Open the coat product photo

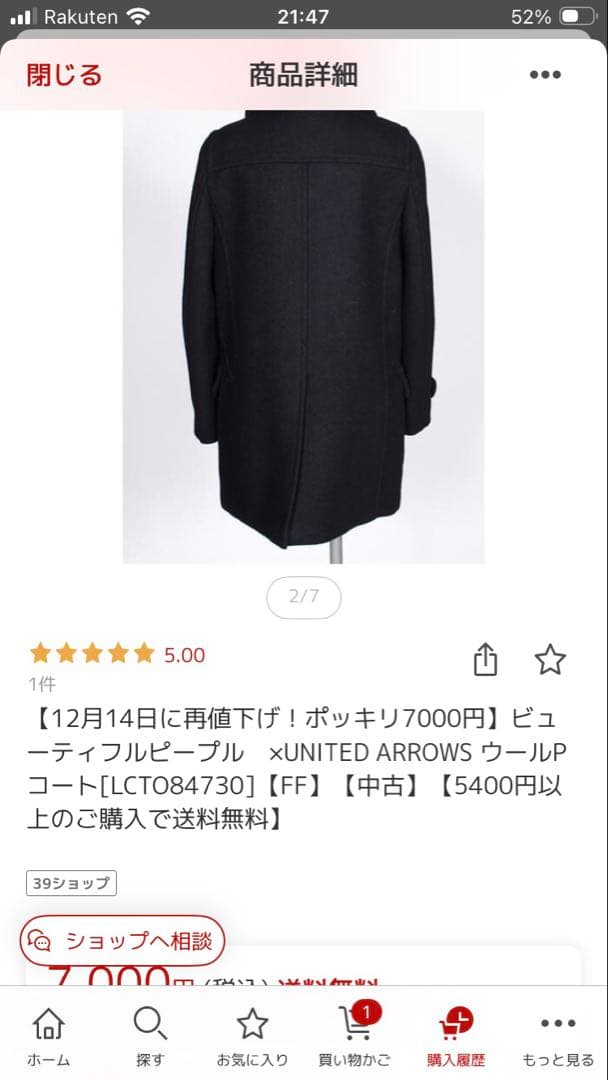pos(303,337)
